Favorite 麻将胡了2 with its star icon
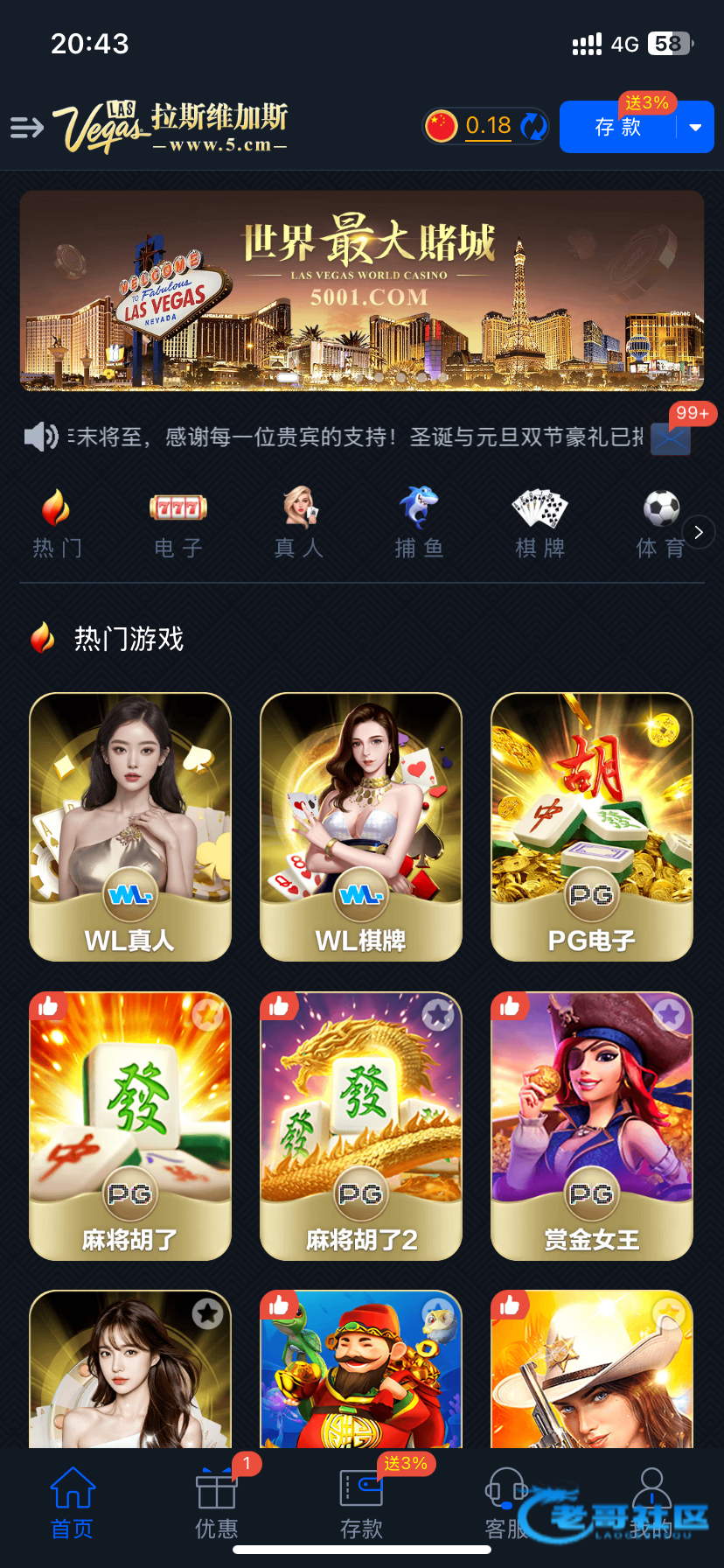The height and width of the screenshot is (1568, 724). click(437, 1015)
